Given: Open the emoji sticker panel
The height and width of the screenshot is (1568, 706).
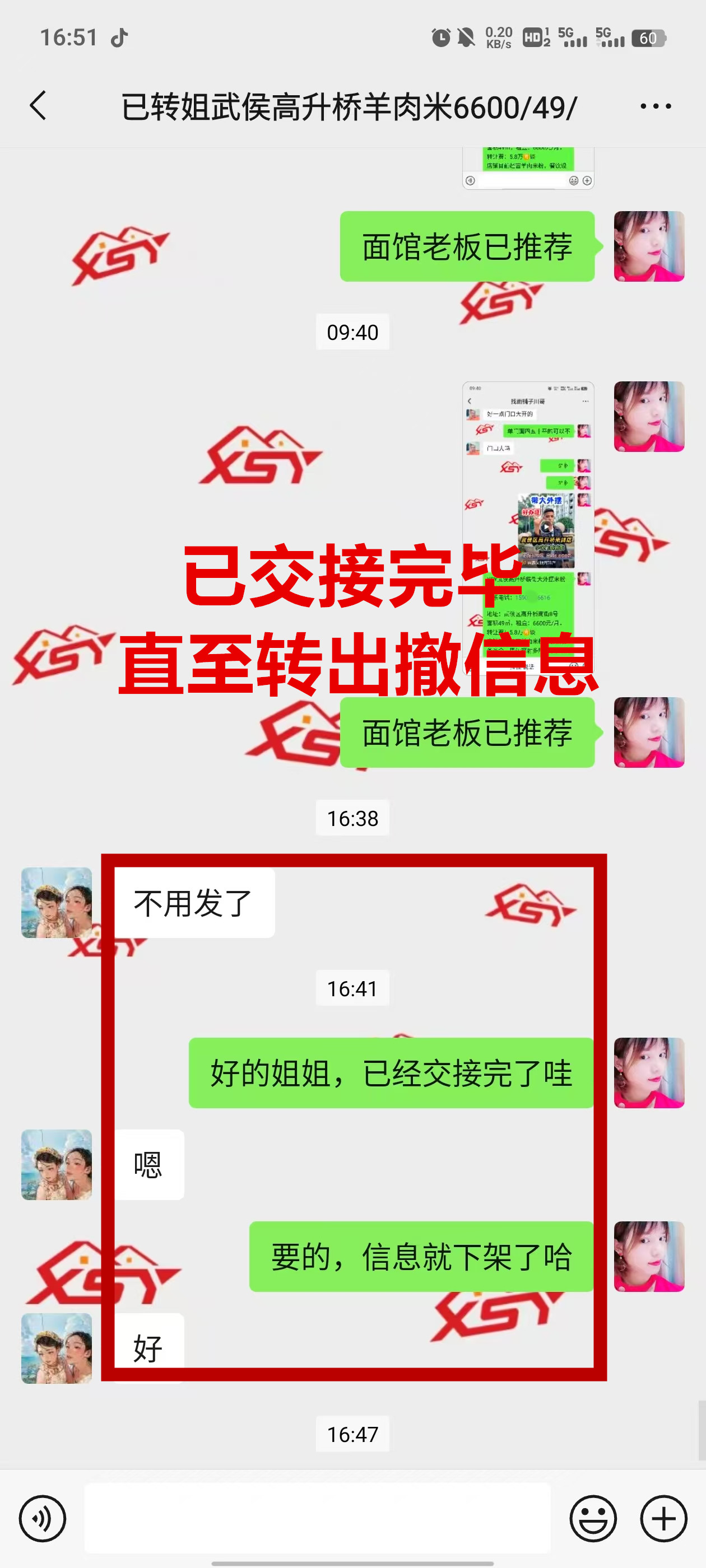Looking at the screenshot, I should point(593,1518).
